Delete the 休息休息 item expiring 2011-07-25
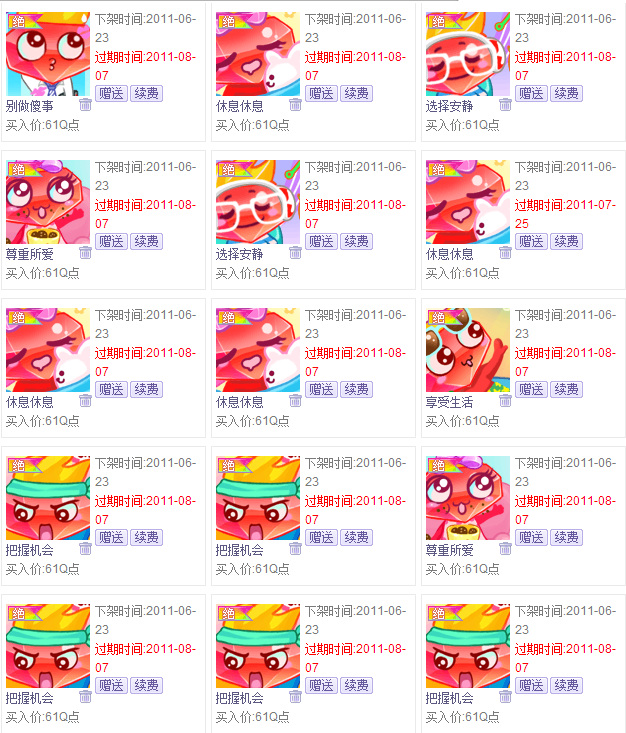The image size is (626, 733). tap(505, 252)
